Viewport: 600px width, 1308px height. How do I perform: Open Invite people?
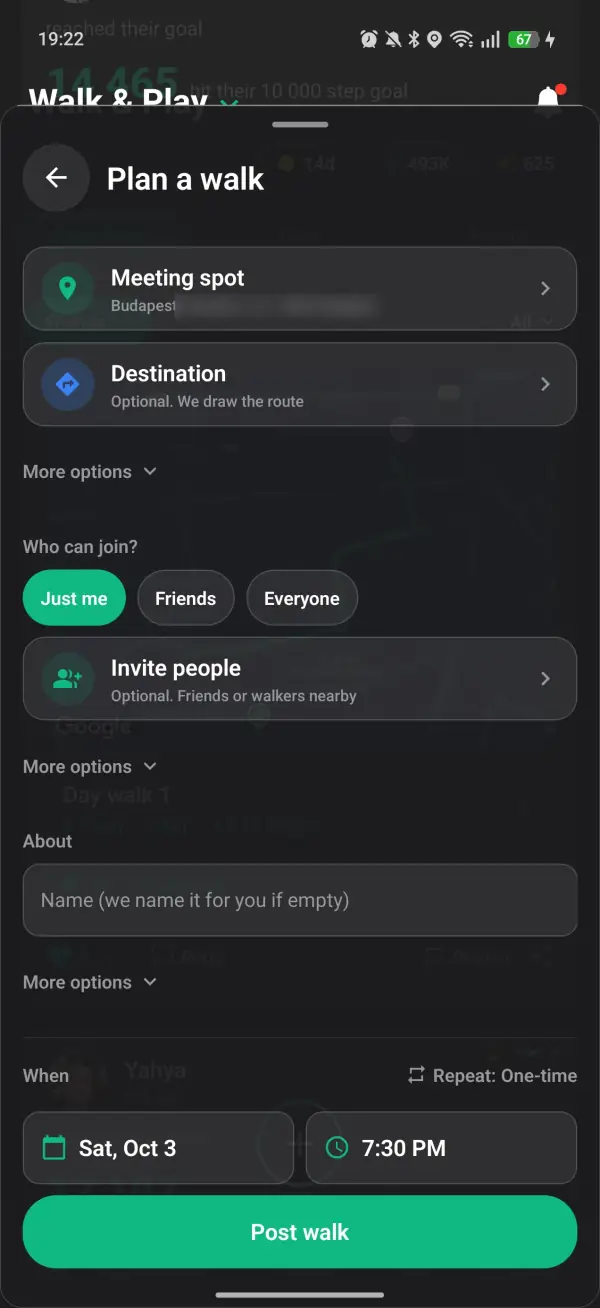(300, 679)
